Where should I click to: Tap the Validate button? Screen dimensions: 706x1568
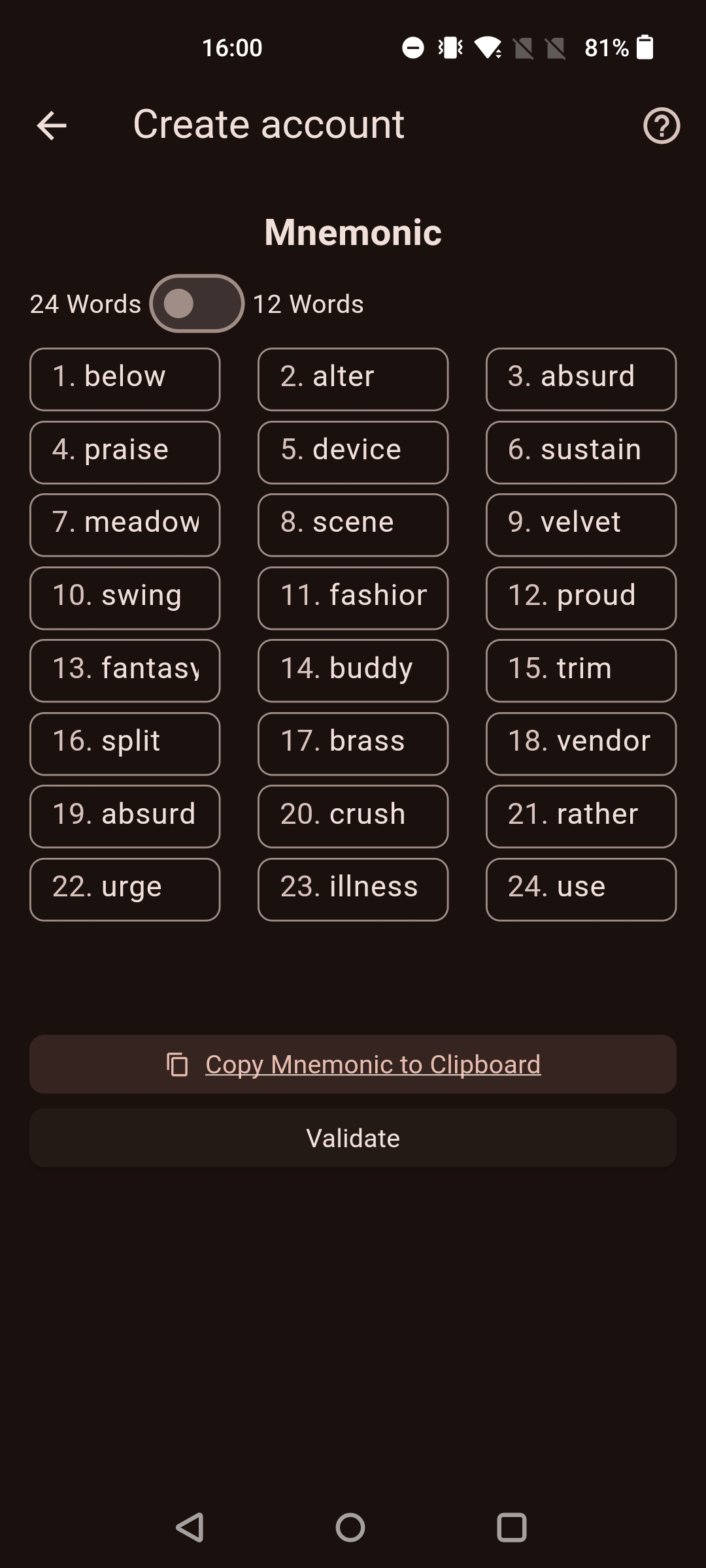[x=353, y=1138]
